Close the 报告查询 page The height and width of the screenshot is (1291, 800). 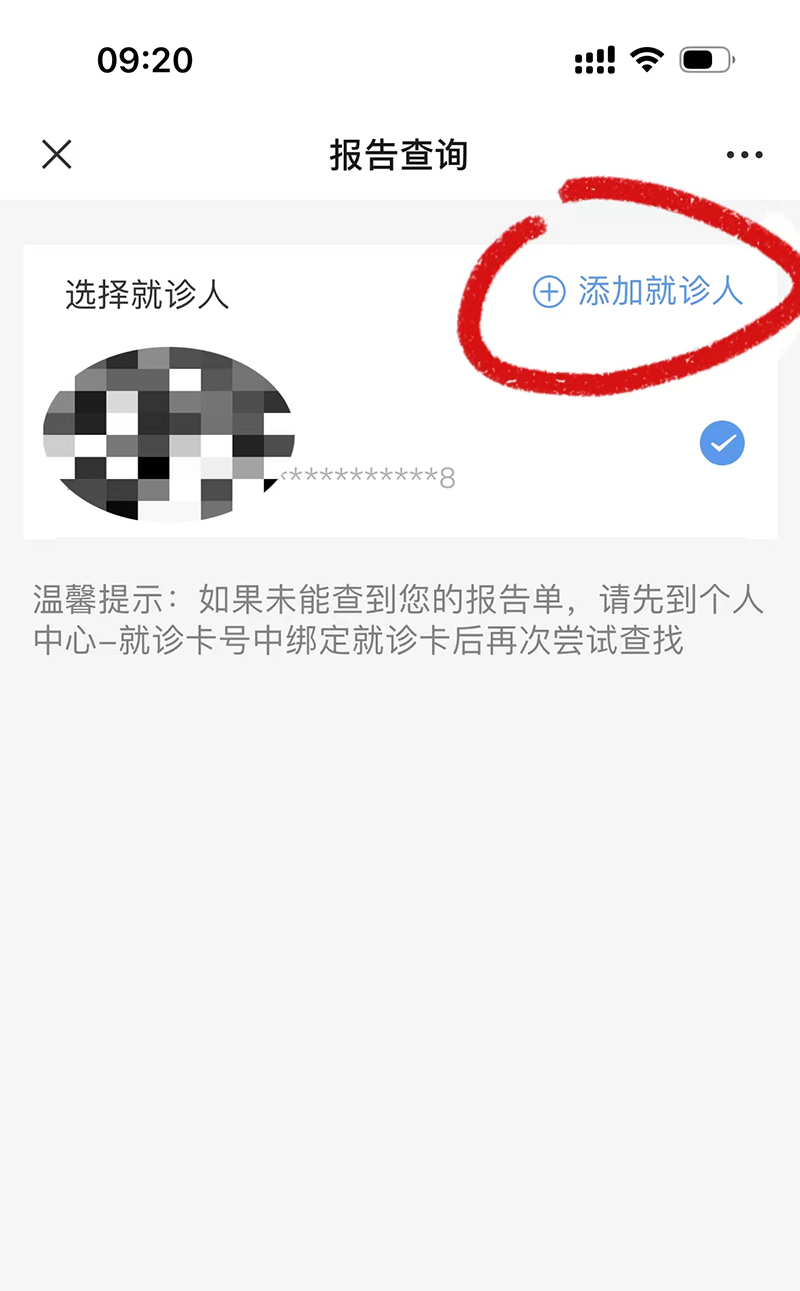(x=57, y=155)
